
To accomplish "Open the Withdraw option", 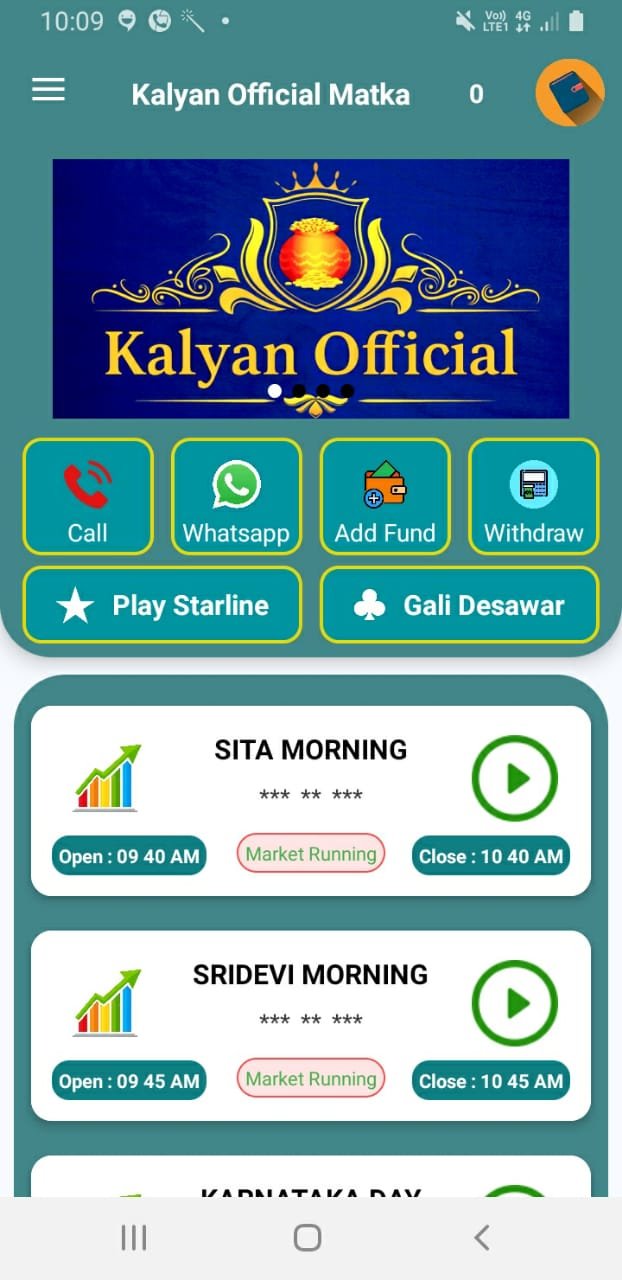I will pyautogui.click(x=533, y=496).
